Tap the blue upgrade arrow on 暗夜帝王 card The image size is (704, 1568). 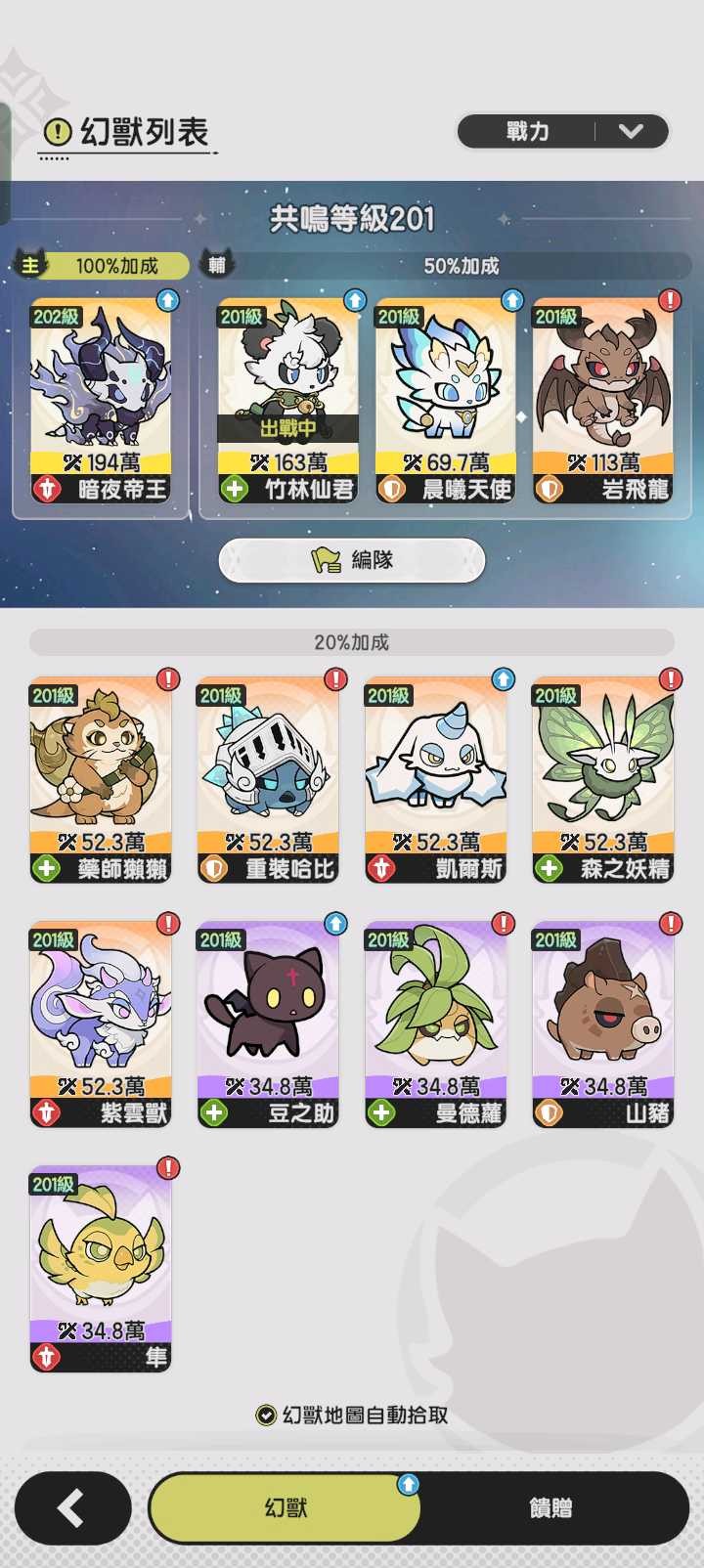[166, 299]
